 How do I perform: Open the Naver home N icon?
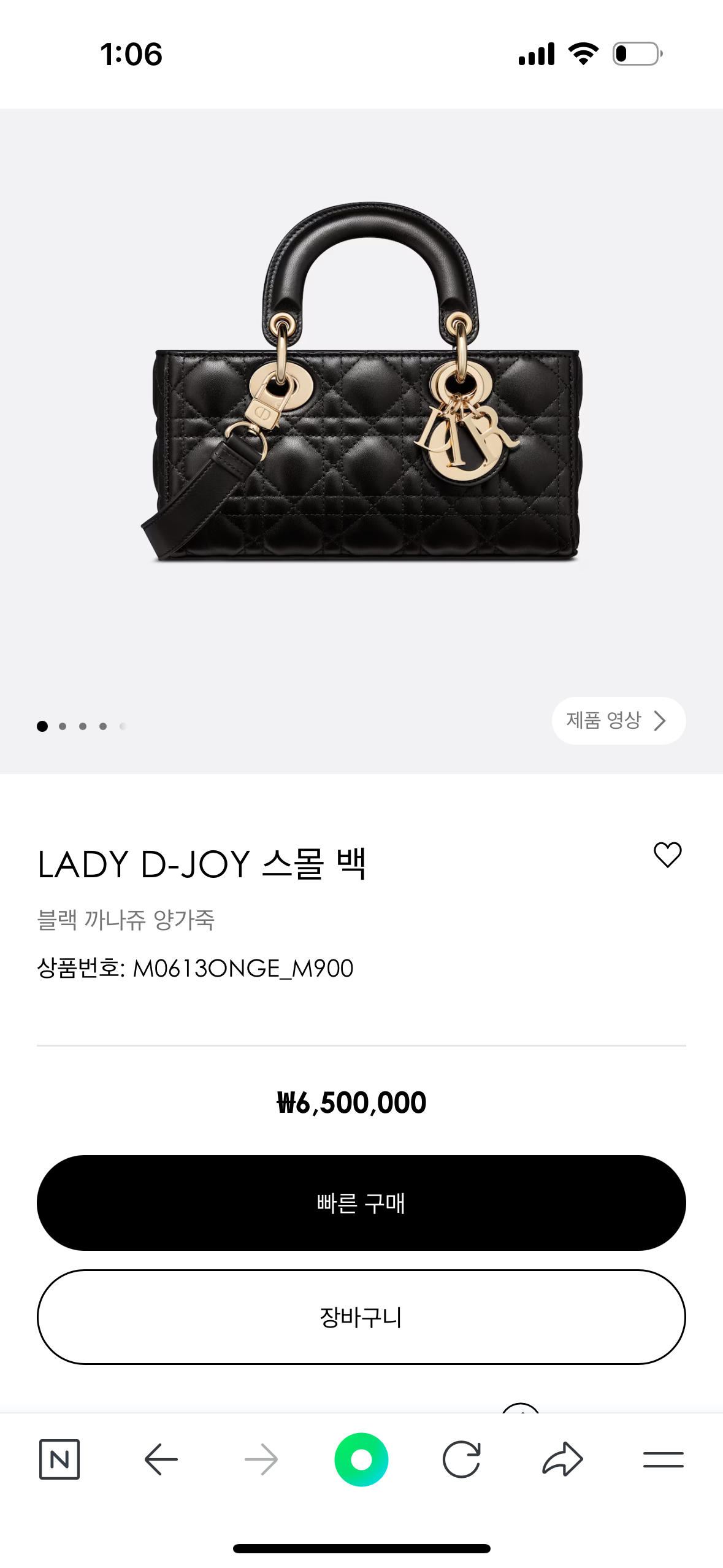(59, 1459)
